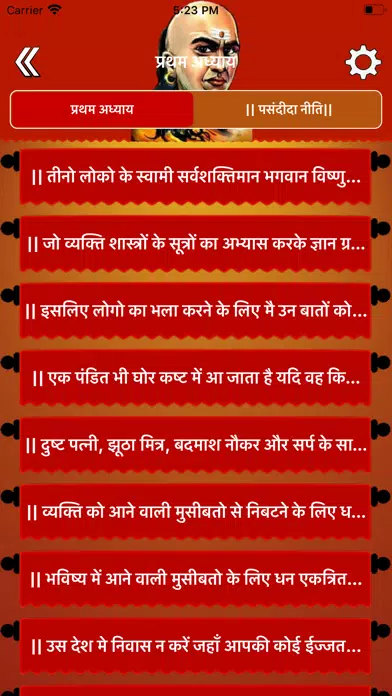Open the verse starting जो व्यक्ति शास्त्रों
The width and height of the screenshot is (392, 696).
click(x=196, y=244)
